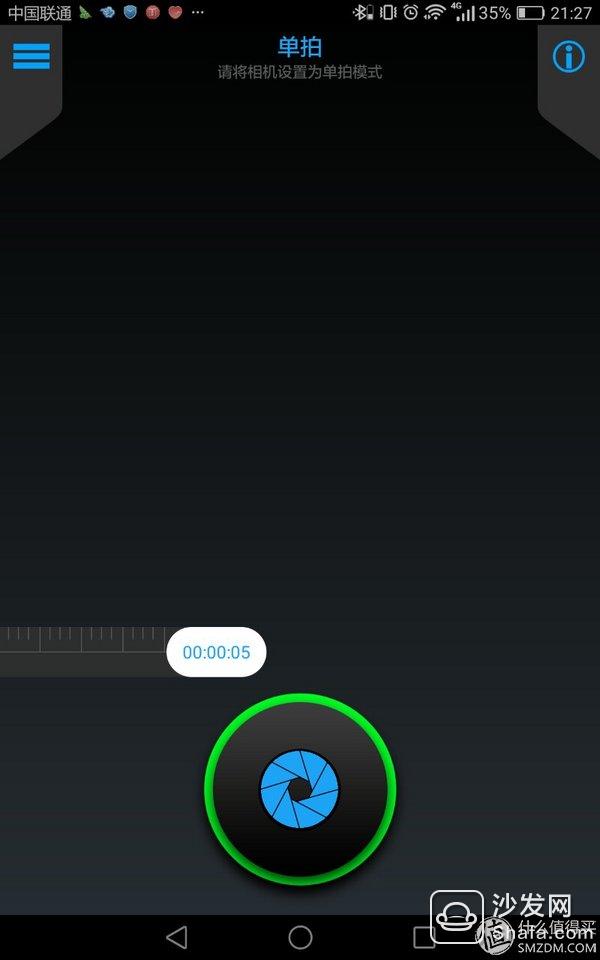Tap the green shutter button

tap(300, 788)
